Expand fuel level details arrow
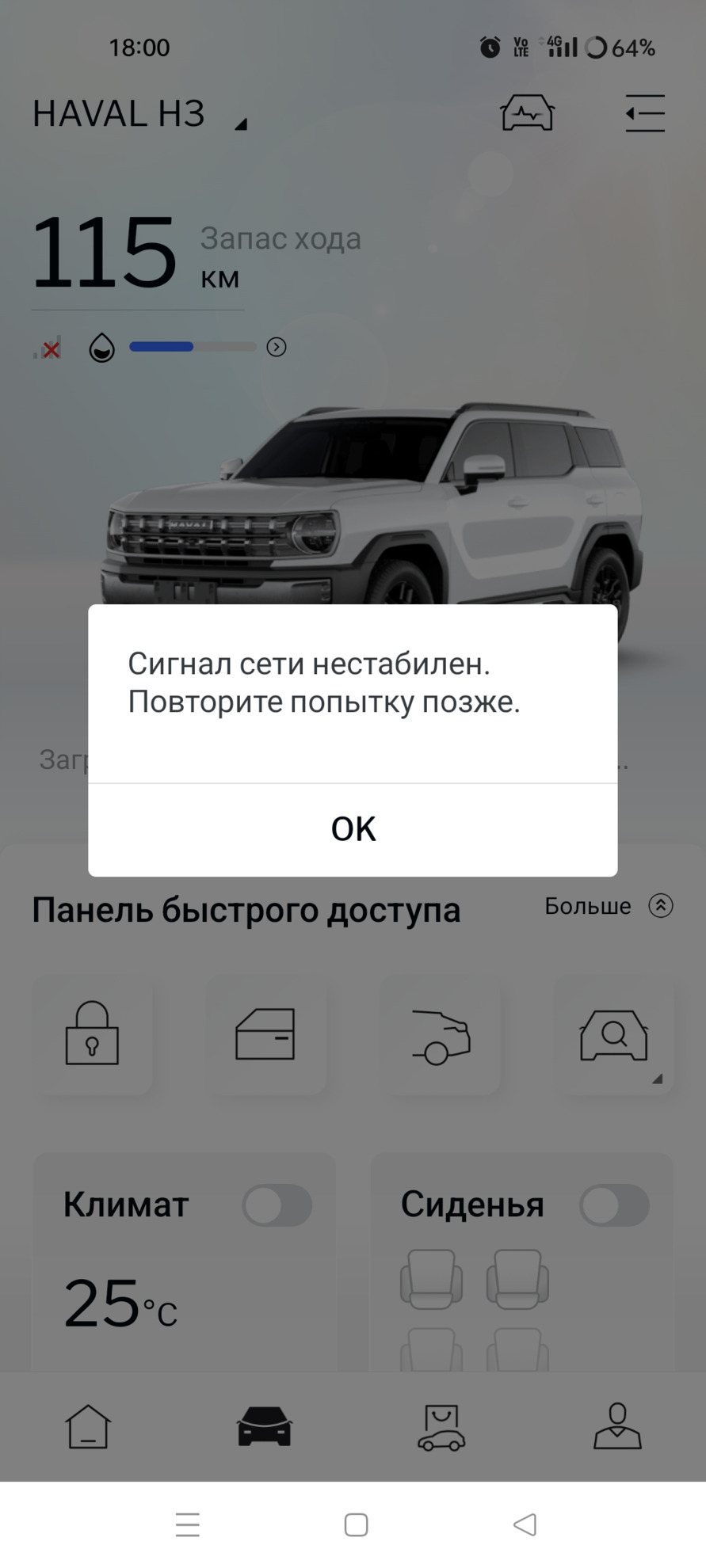The width and height of the screenshot is (706, 1568). [276, 347]
